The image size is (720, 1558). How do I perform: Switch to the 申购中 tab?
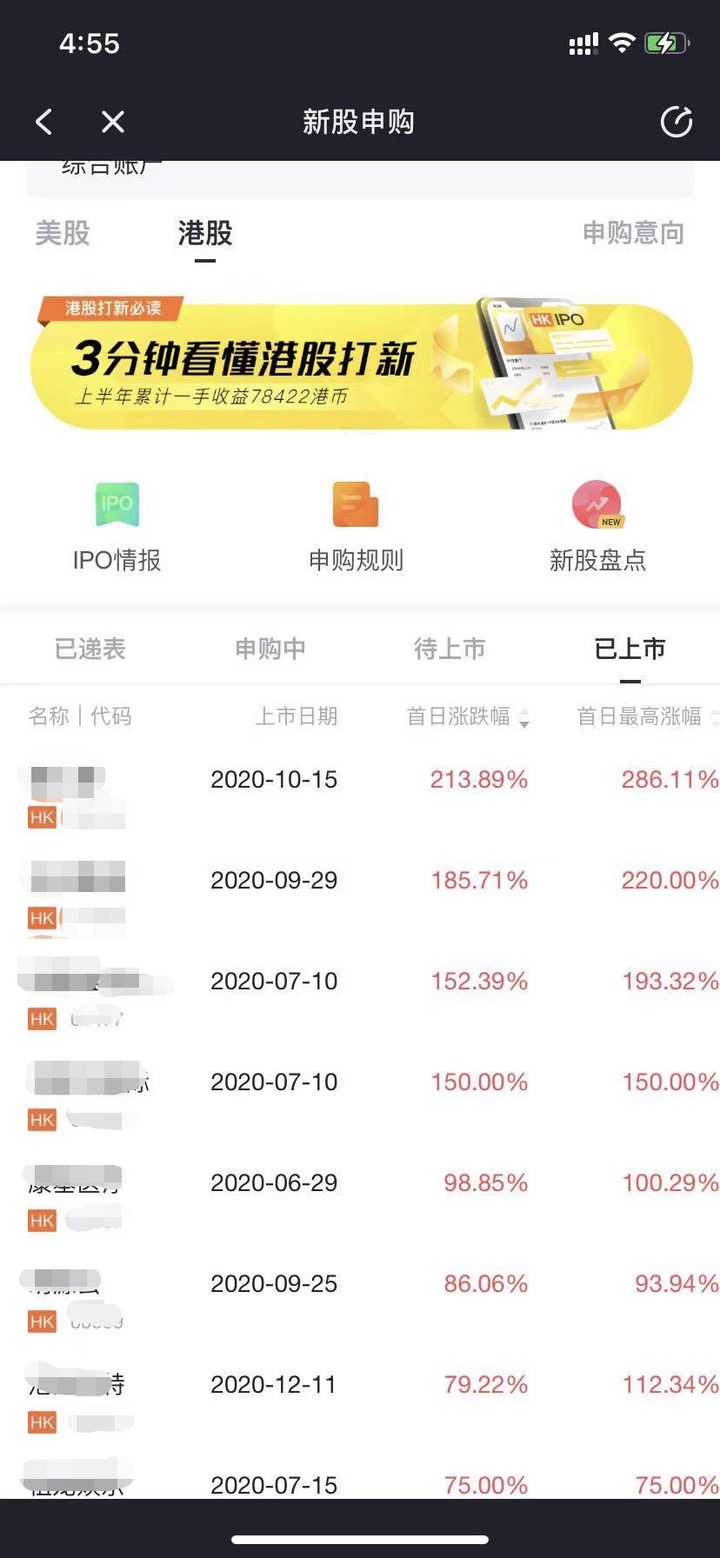(270, 649)
